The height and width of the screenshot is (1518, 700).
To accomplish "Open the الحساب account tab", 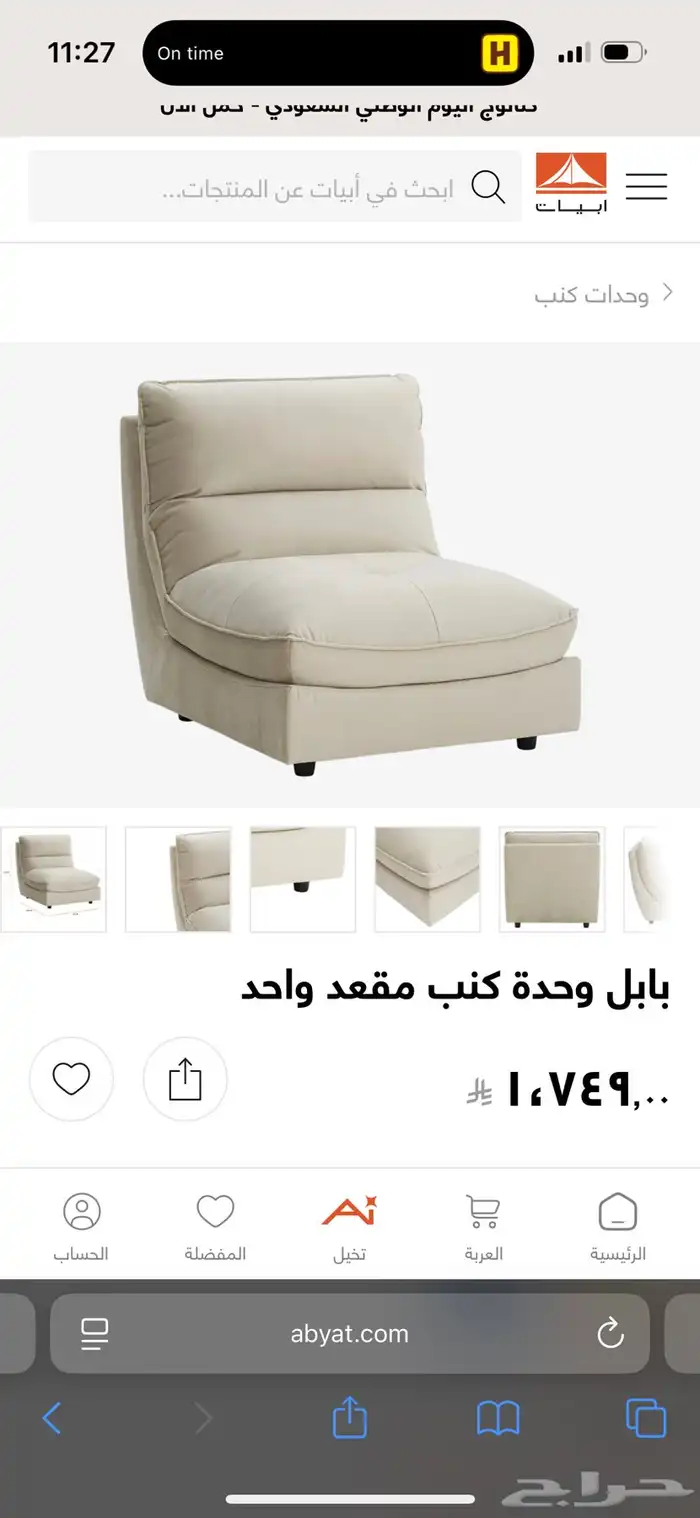I will 81,1227.
